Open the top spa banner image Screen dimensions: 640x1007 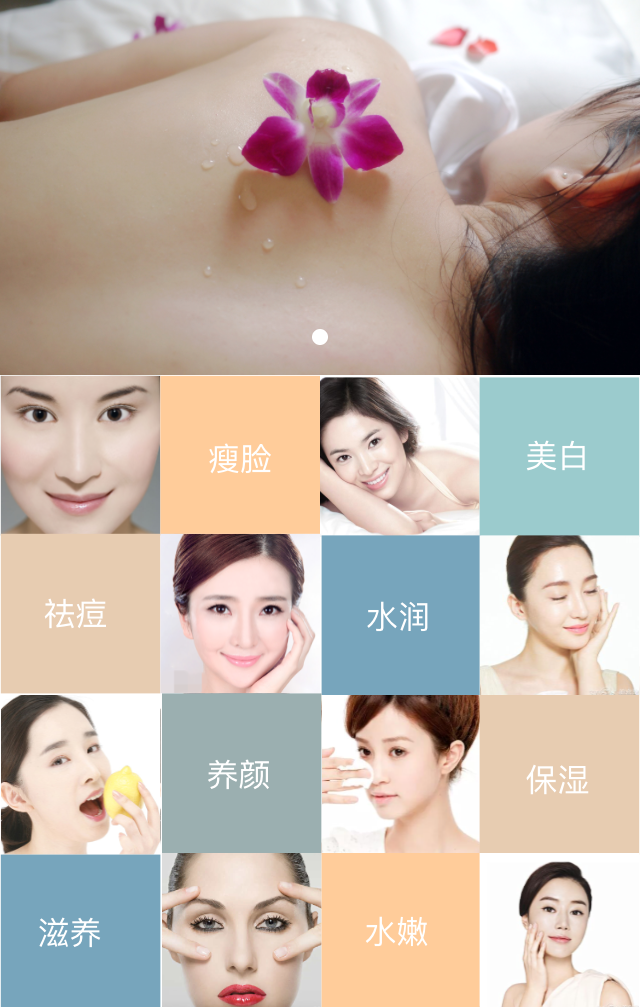(x=320, y=187)
